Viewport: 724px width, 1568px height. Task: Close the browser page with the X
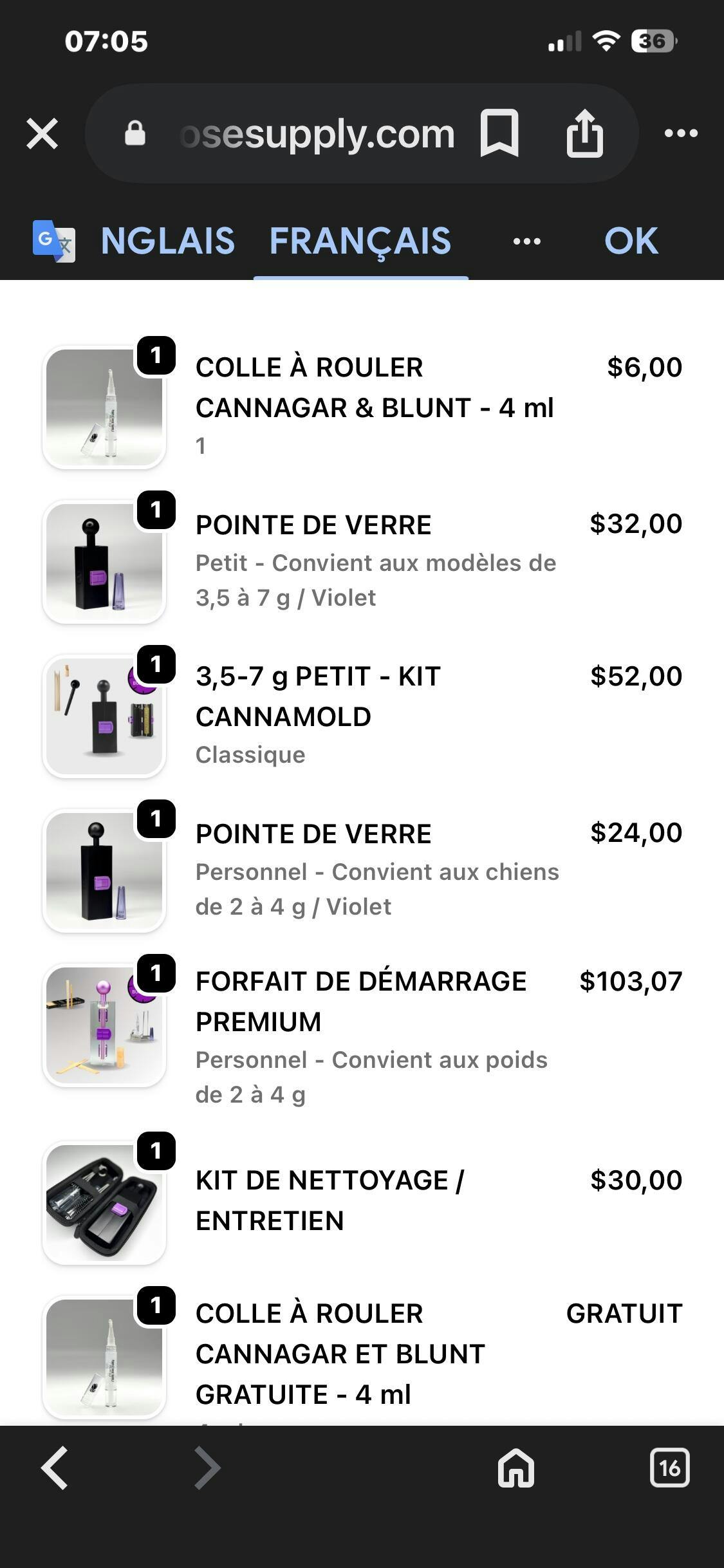click(x=42, y=134)
